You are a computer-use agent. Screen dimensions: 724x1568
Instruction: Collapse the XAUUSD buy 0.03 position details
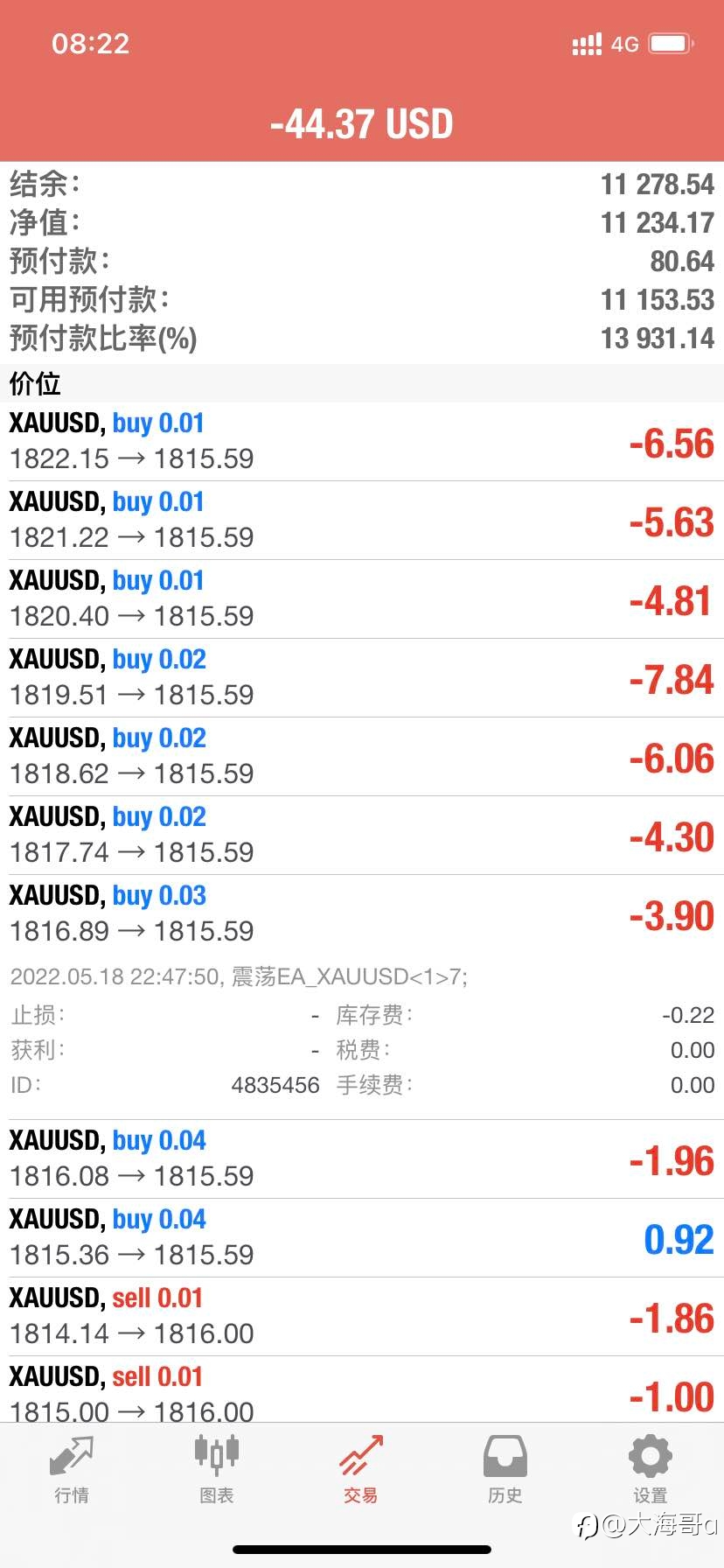pyautogui.click(x=362, y=914)
